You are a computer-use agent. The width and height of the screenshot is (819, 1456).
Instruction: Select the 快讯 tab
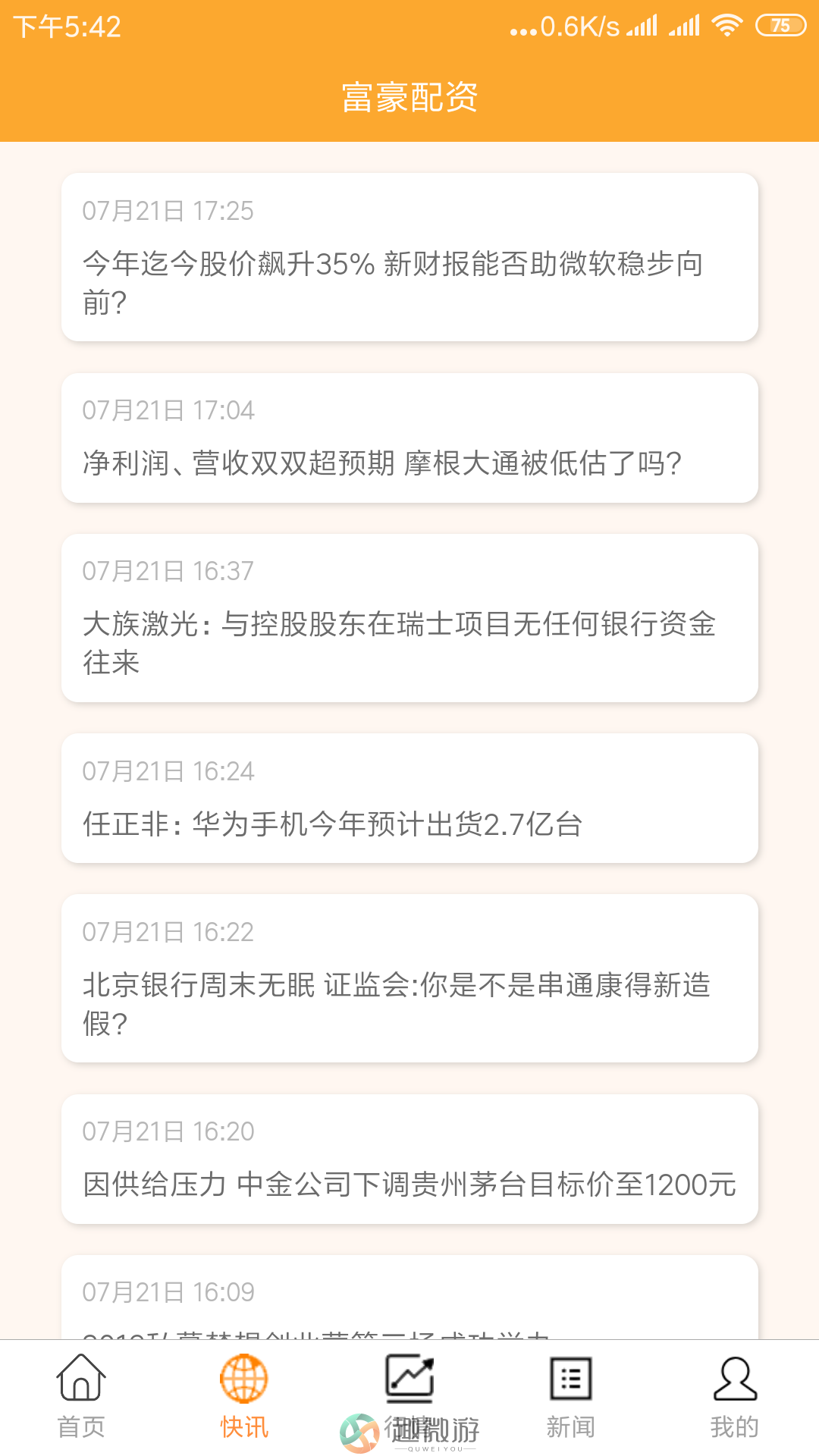pos(244,1397)
